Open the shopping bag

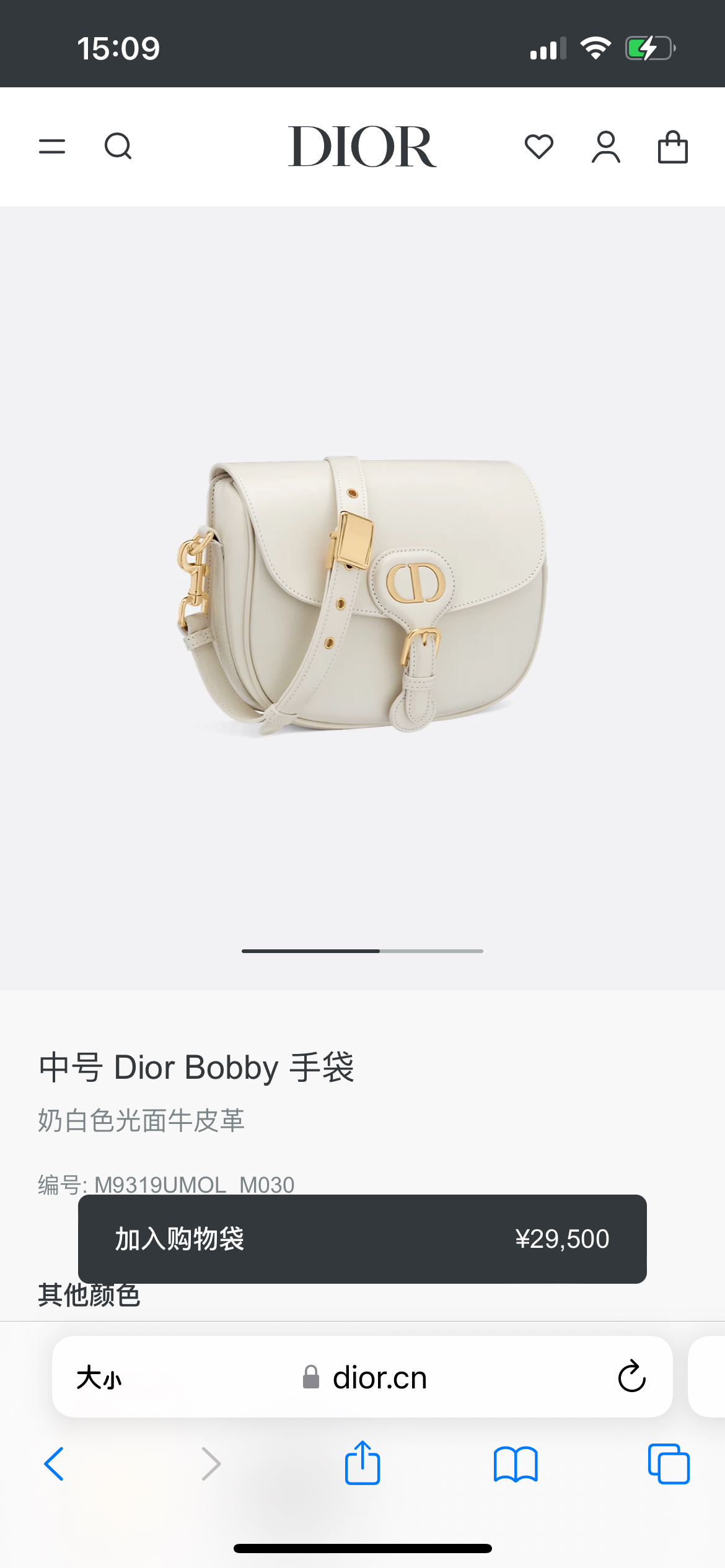point(672,147)
